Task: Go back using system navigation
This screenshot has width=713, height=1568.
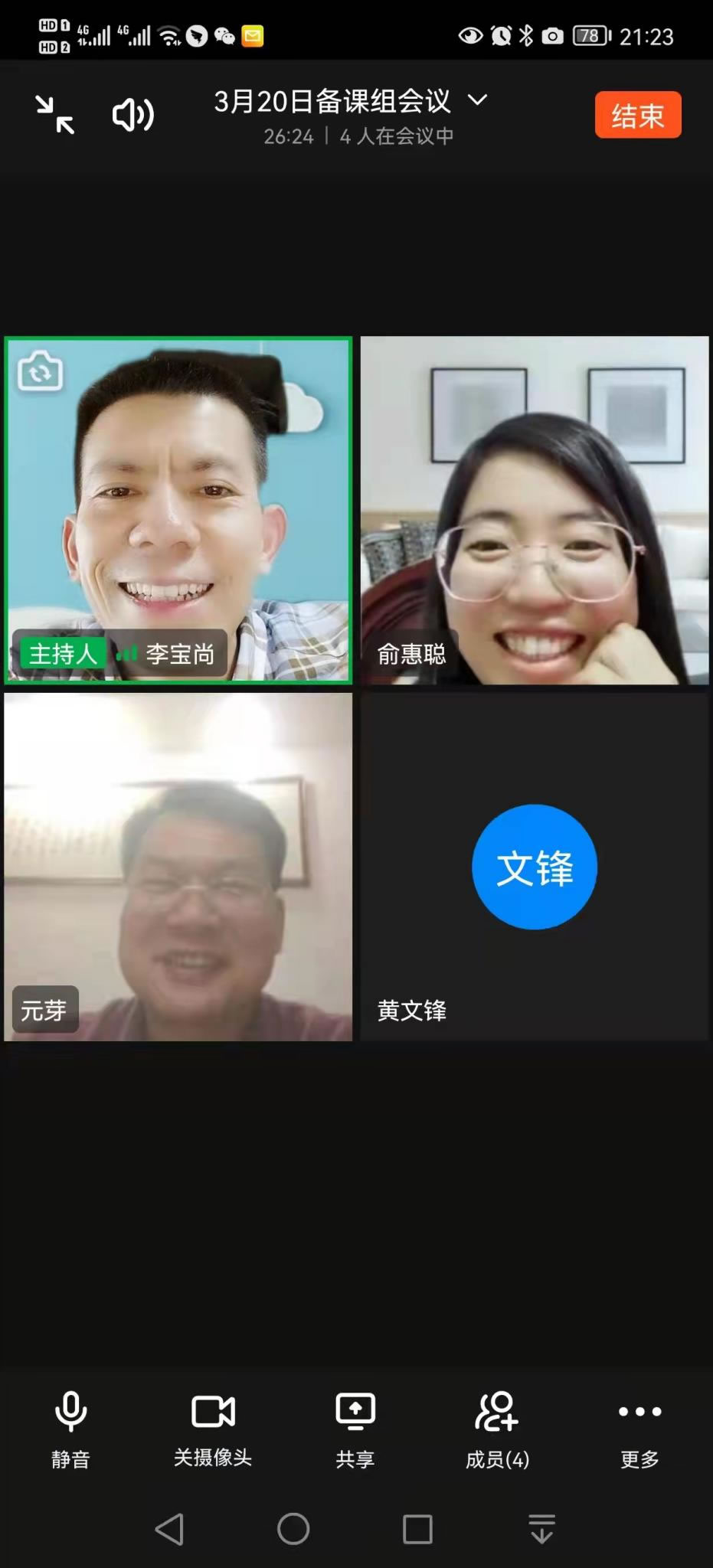Action: pos(169,1529)
